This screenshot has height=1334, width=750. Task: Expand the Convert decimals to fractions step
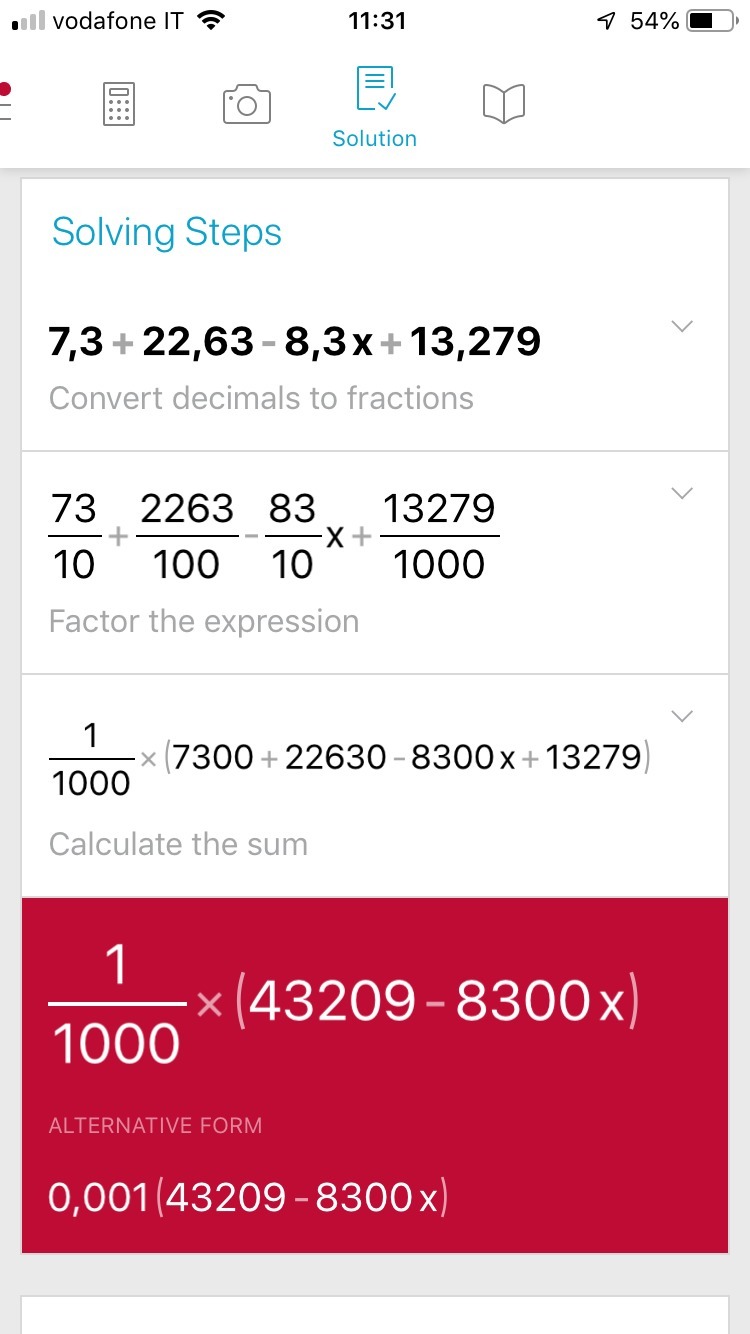[682, 328]
